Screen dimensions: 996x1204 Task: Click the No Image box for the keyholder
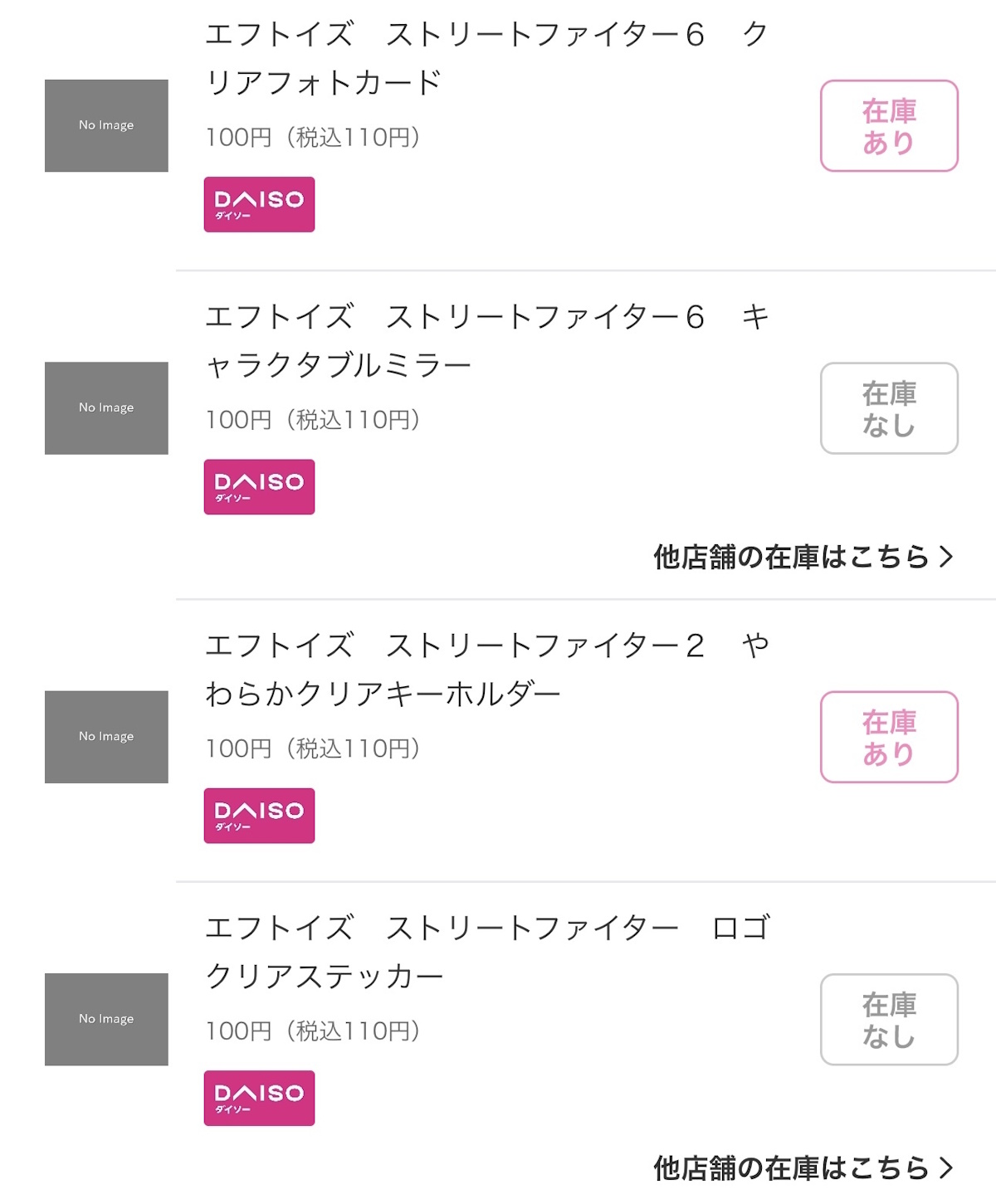tap(106, 736)
